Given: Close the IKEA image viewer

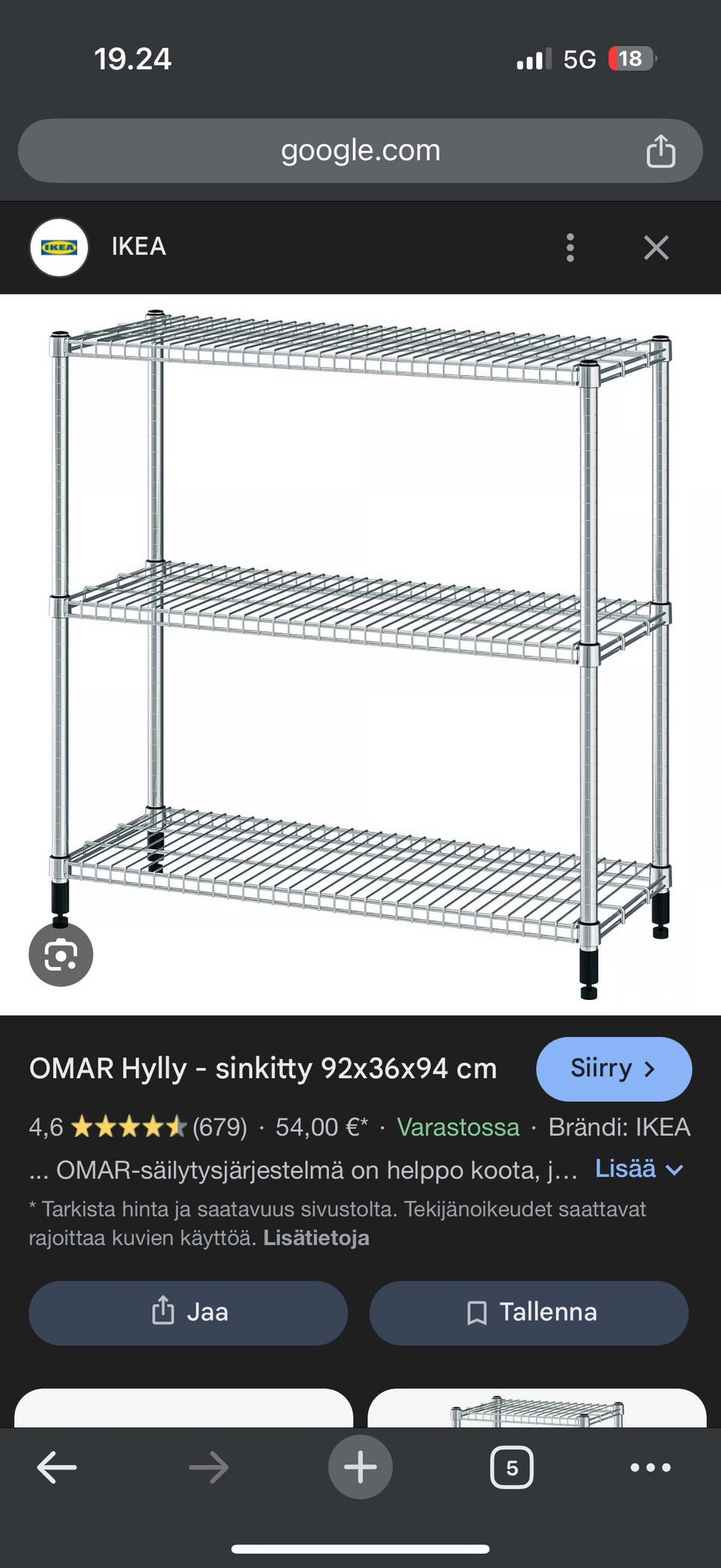Looking at the screenshot, I should tap(656, 247).
